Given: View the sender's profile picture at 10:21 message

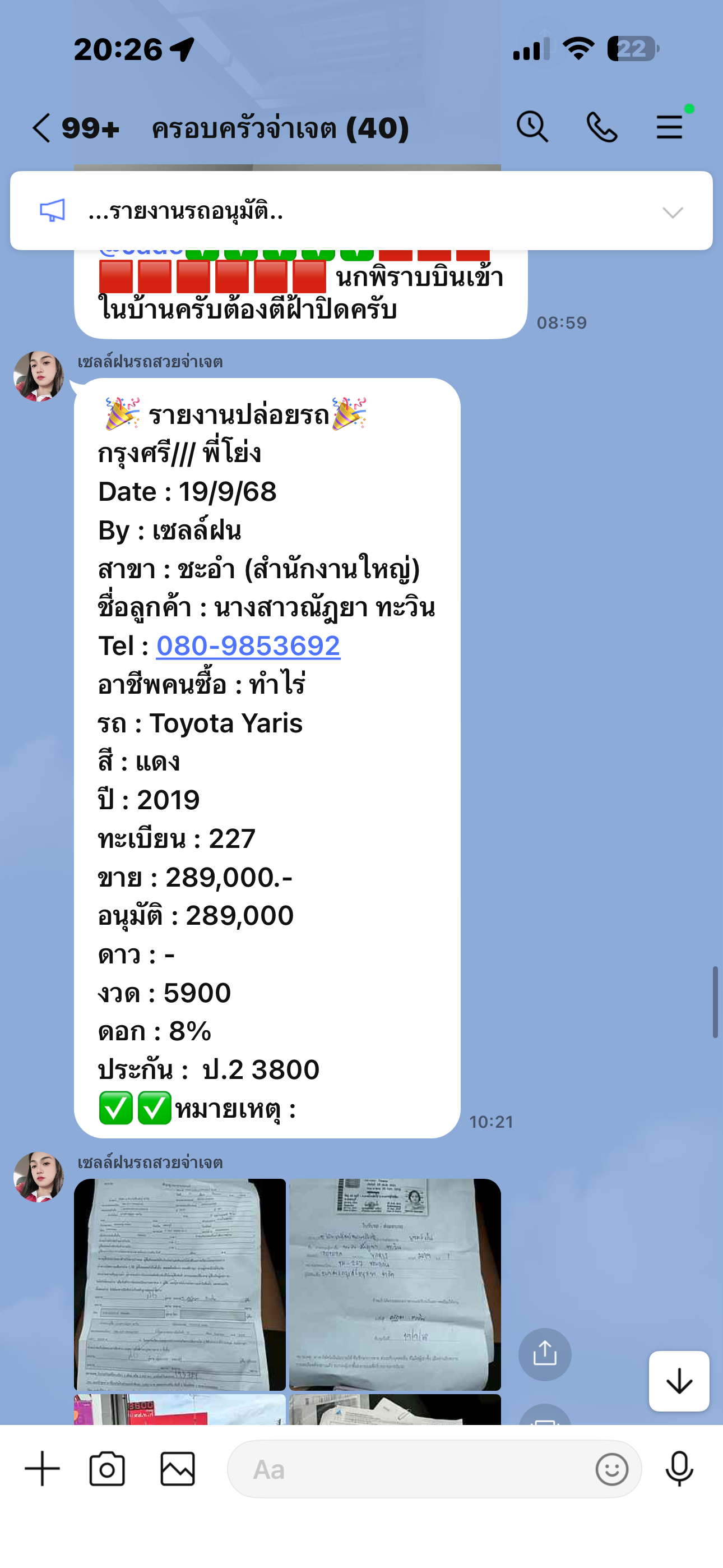Looking at the screenshot, I should click(x=39, y=376).
